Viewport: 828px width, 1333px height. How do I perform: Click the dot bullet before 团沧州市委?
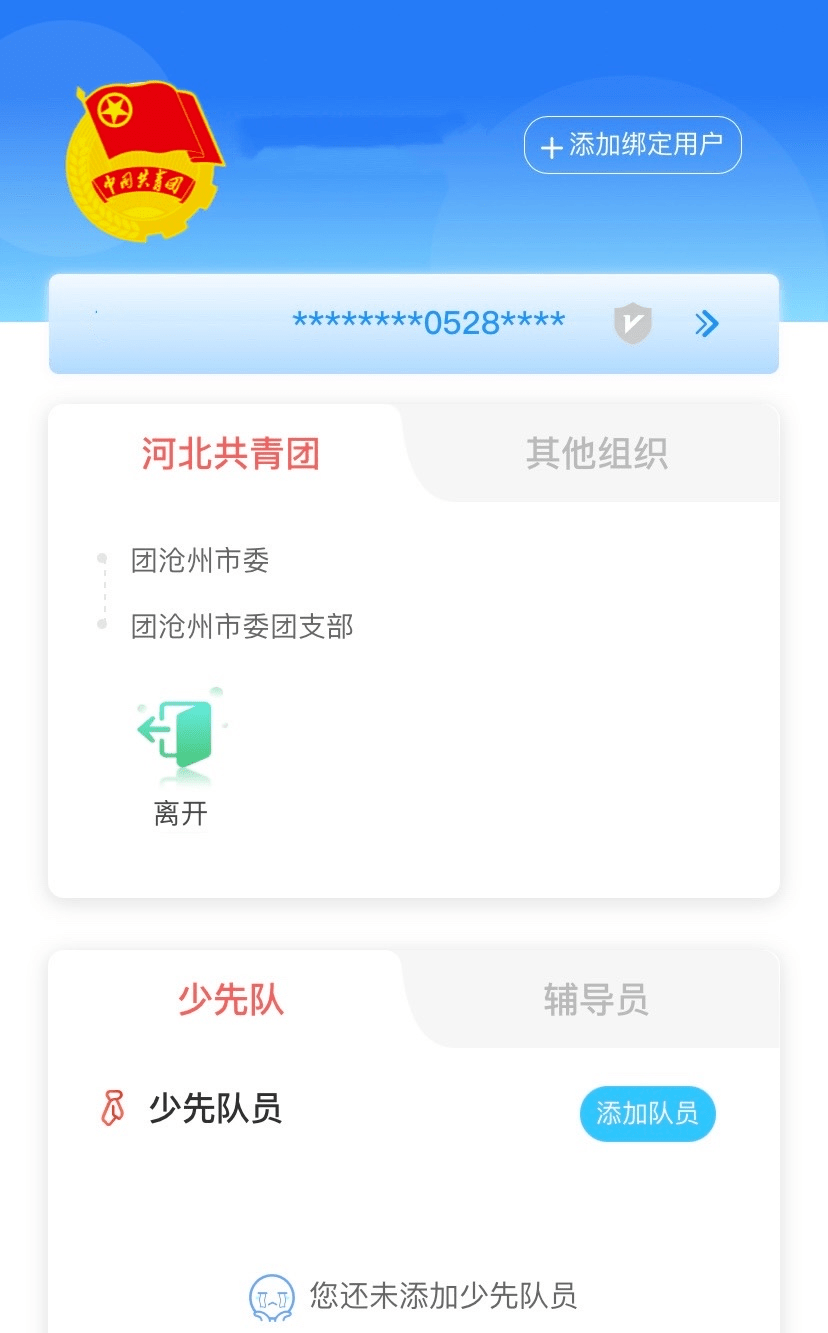coord(104,560)
